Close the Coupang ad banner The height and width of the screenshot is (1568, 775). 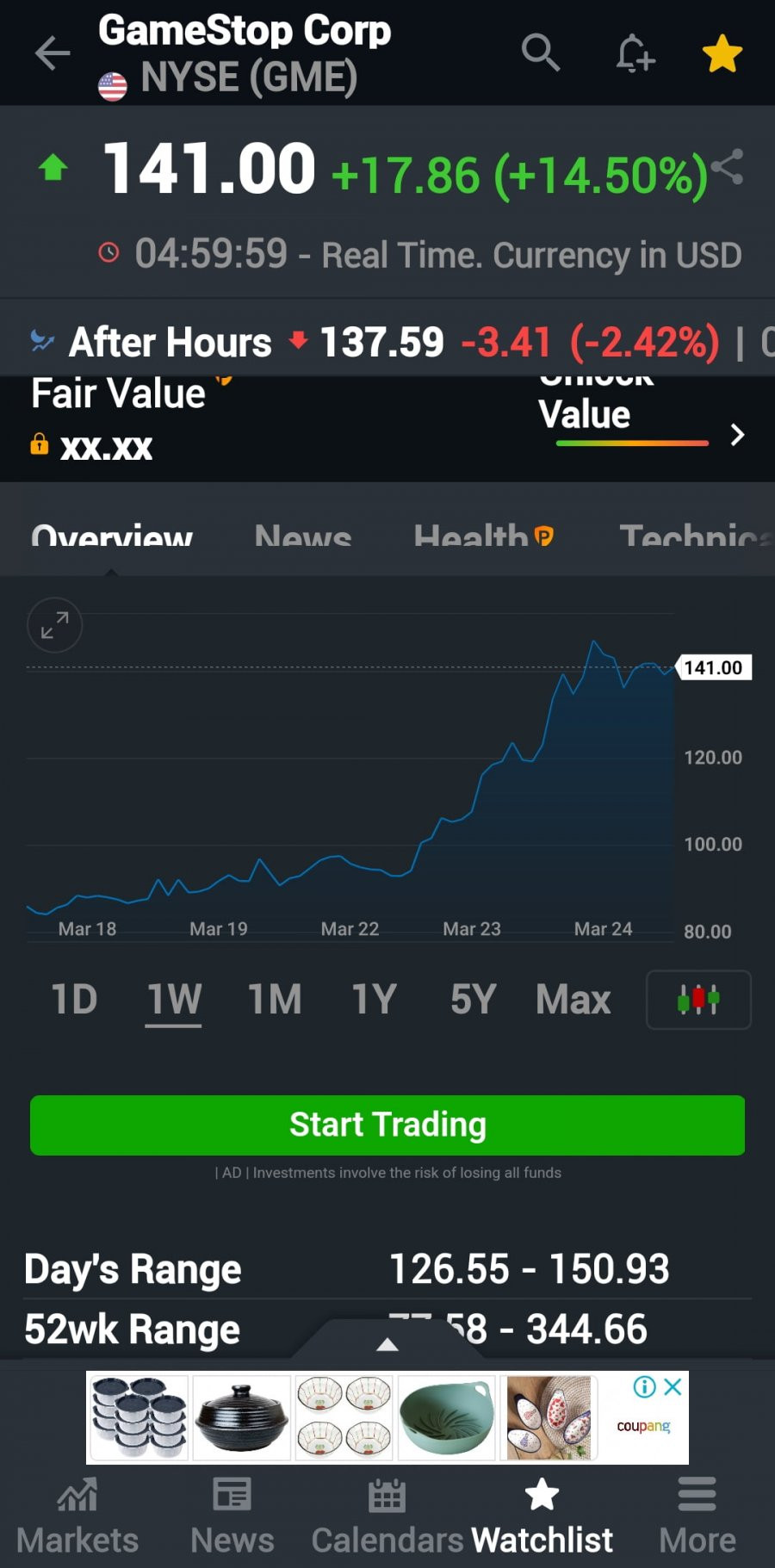click(x=673, y=1386)
